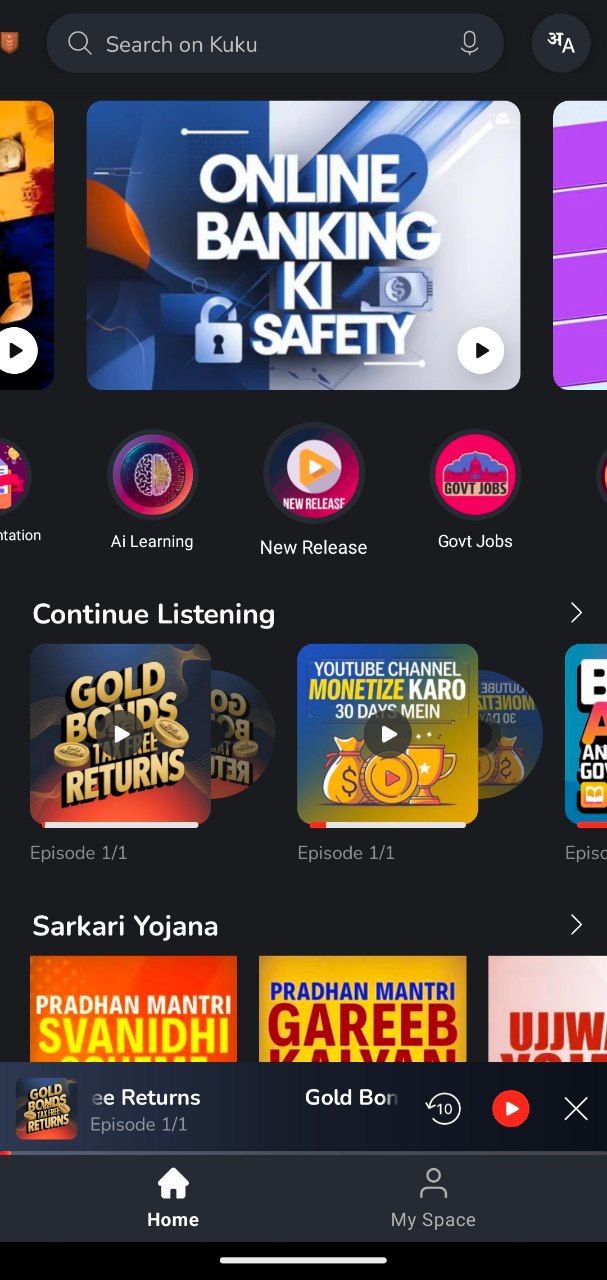The height and width of the screenshot is (1280, 607).
Task: Open the language selection icon
Action: (561, 43)
